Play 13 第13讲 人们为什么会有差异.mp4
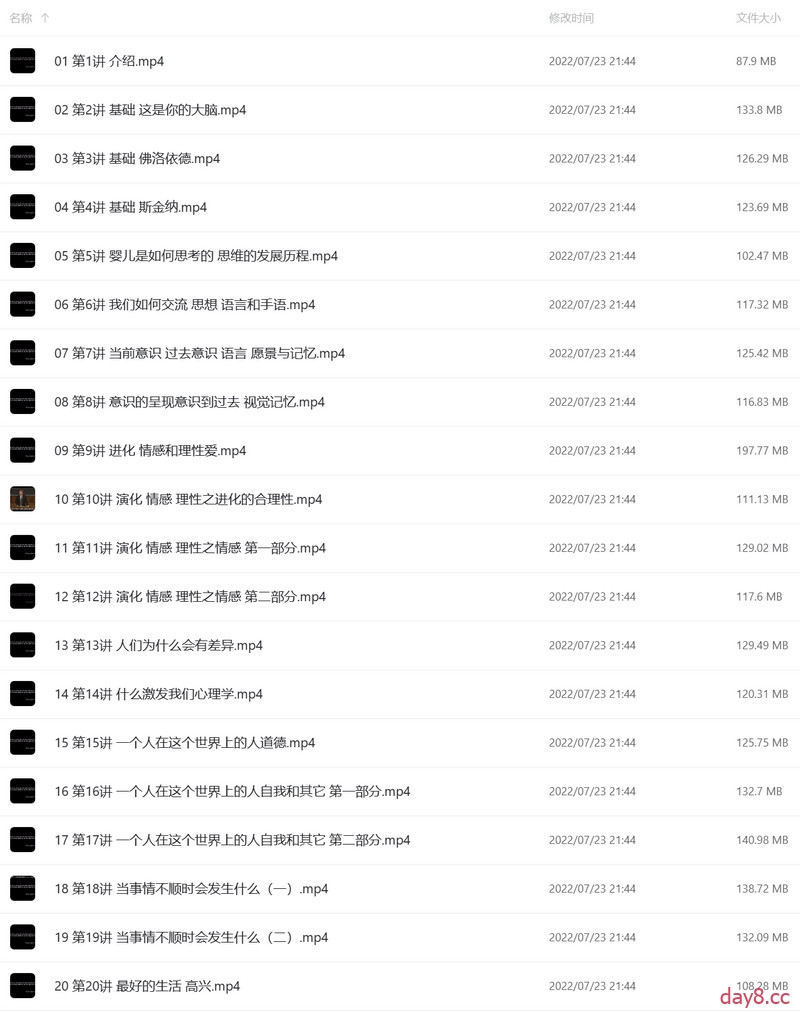The height and width of the screenshot is (1012, 800). pos(158,645)
